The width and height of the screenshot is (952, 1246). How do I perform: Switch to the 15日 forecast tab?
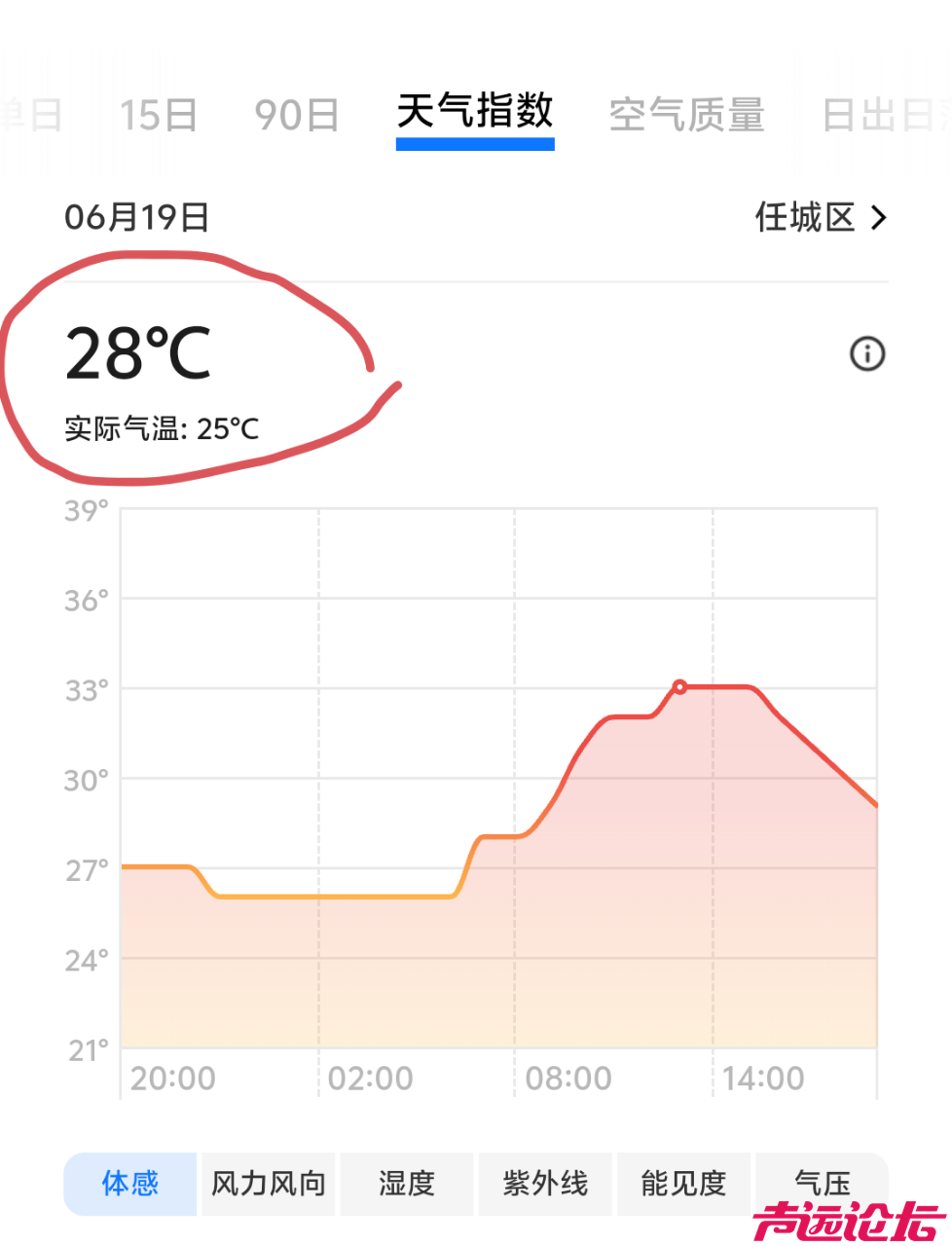point(158,115)
